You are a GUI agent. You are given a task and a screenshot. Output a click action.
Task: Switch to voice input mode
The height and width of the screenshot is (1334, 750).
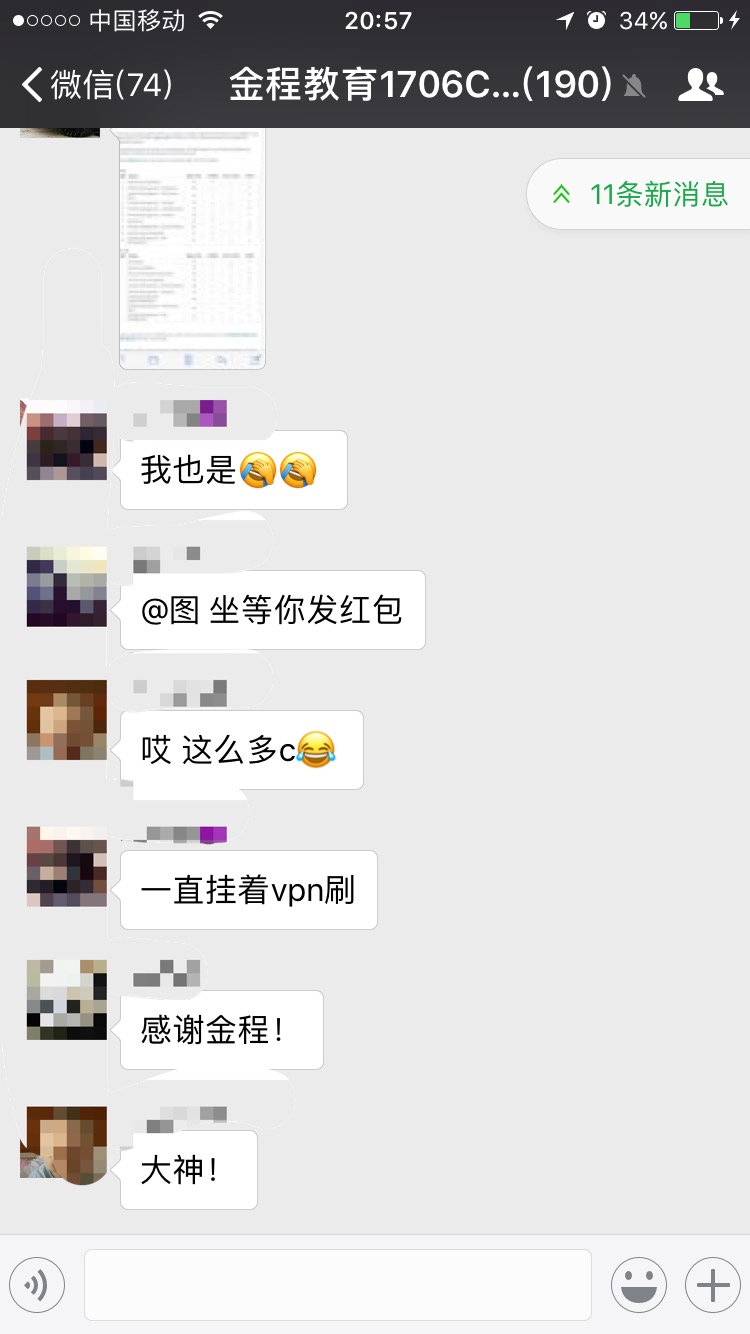point(37,1285)
